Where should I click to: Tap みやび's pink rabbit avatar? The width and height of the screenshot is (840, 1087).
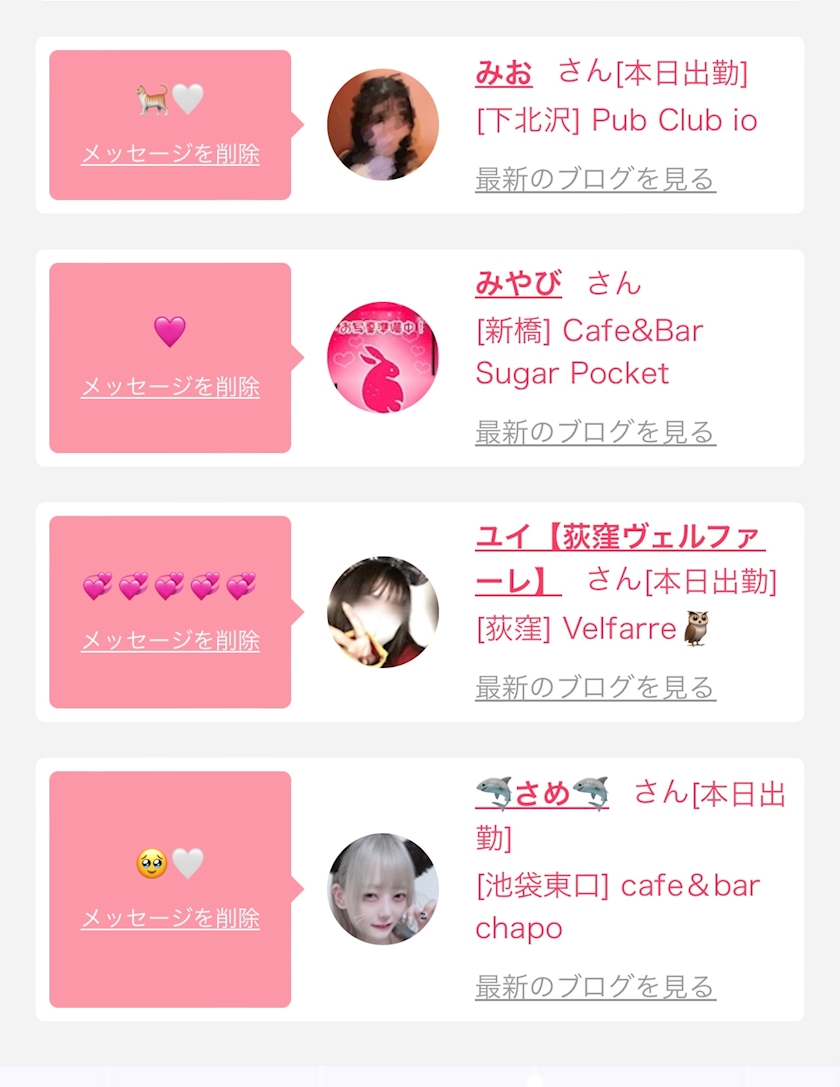click(x=383, y=357)
